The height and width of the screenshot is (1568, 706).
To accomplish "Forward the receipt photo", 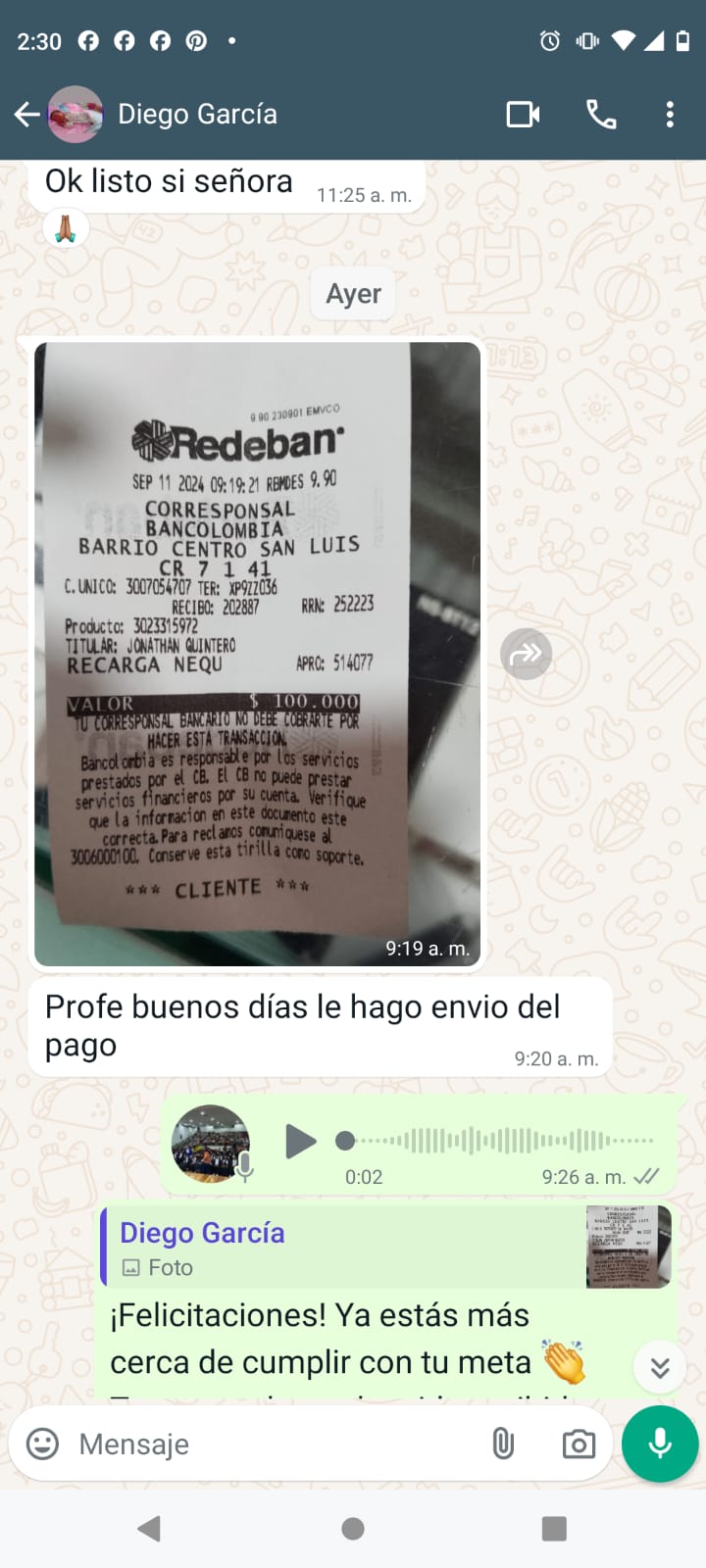I will tap(527, 654).
